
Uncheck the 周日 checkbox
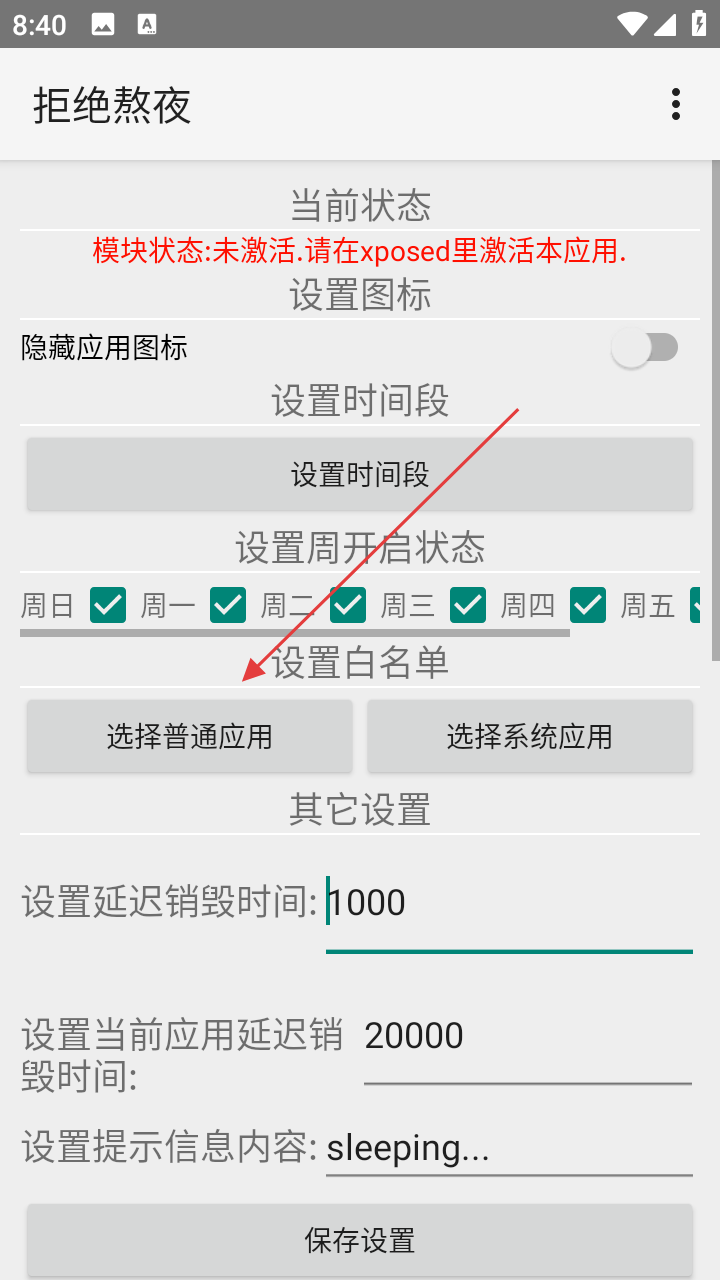(108, 605)
